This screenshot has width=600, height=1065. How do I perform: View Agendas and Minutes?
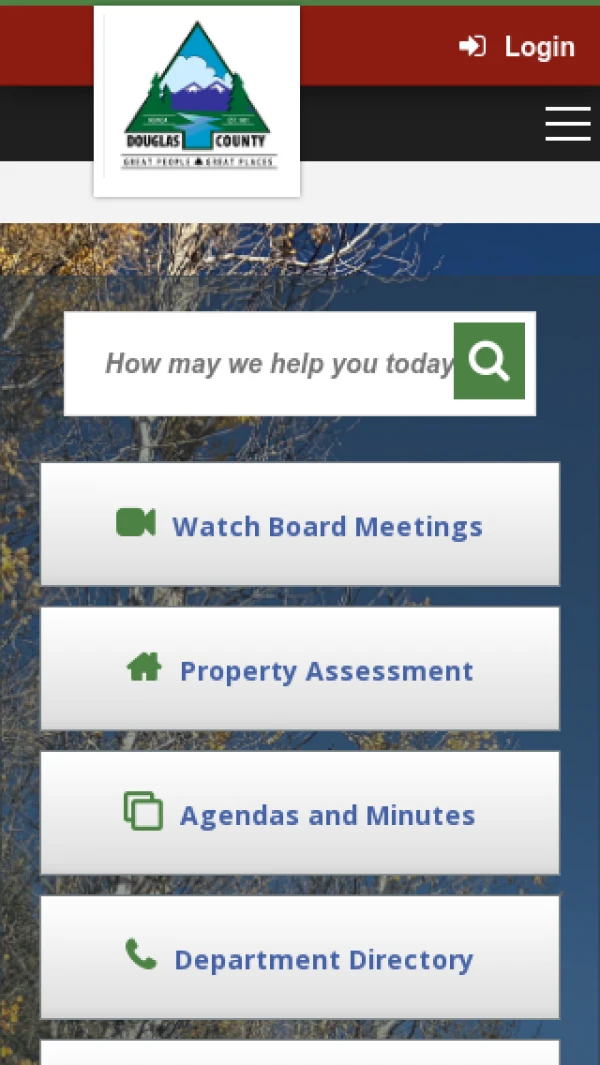click(300, 813)
